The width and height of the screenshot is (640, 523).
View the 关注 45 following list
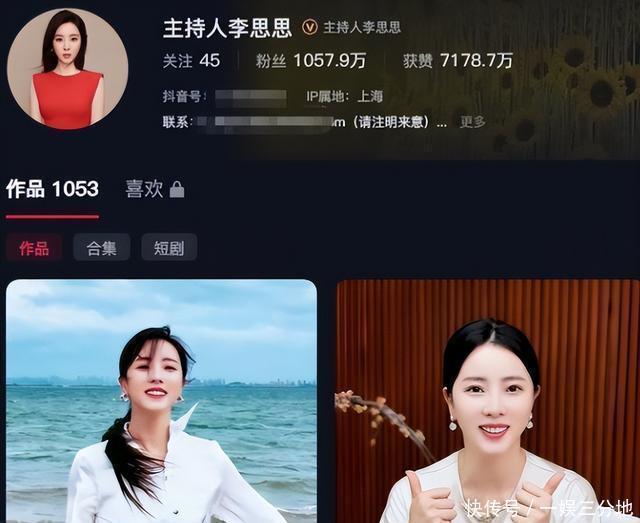191,61
